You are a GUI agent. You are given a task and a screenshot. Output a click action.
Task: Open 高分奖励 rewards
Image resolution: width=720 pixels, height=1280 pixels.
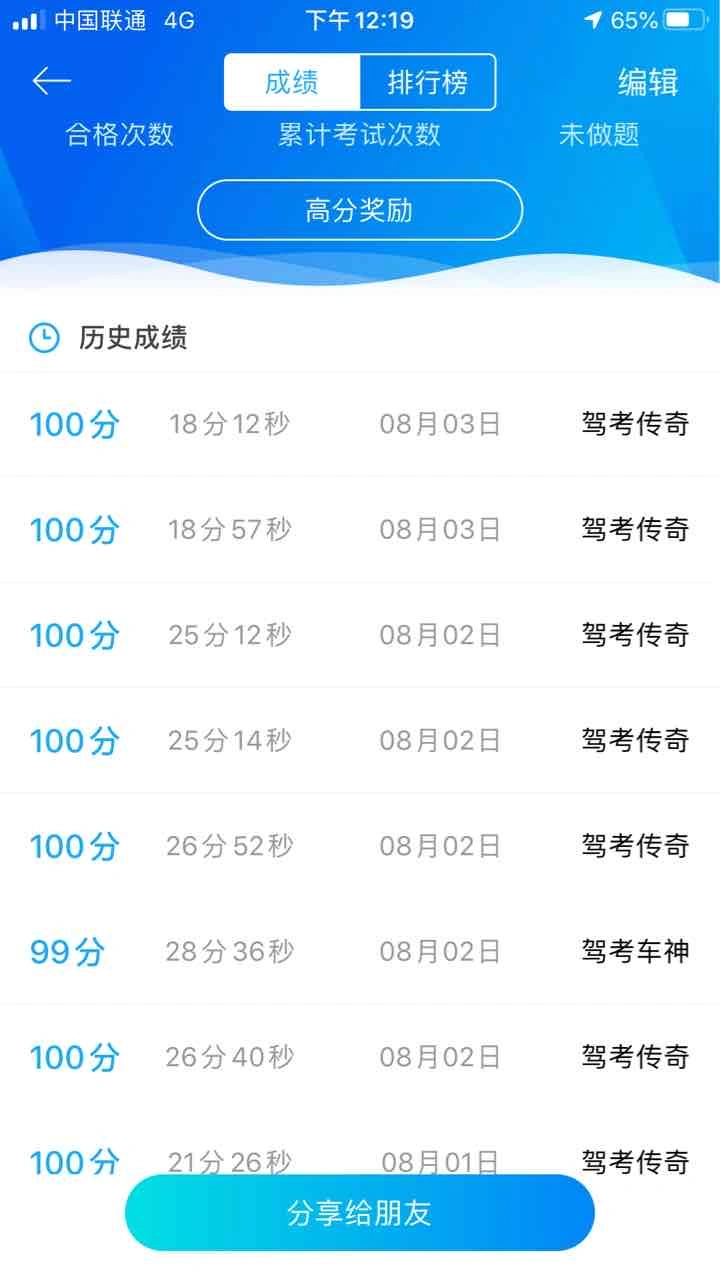(x=360, y=210)
